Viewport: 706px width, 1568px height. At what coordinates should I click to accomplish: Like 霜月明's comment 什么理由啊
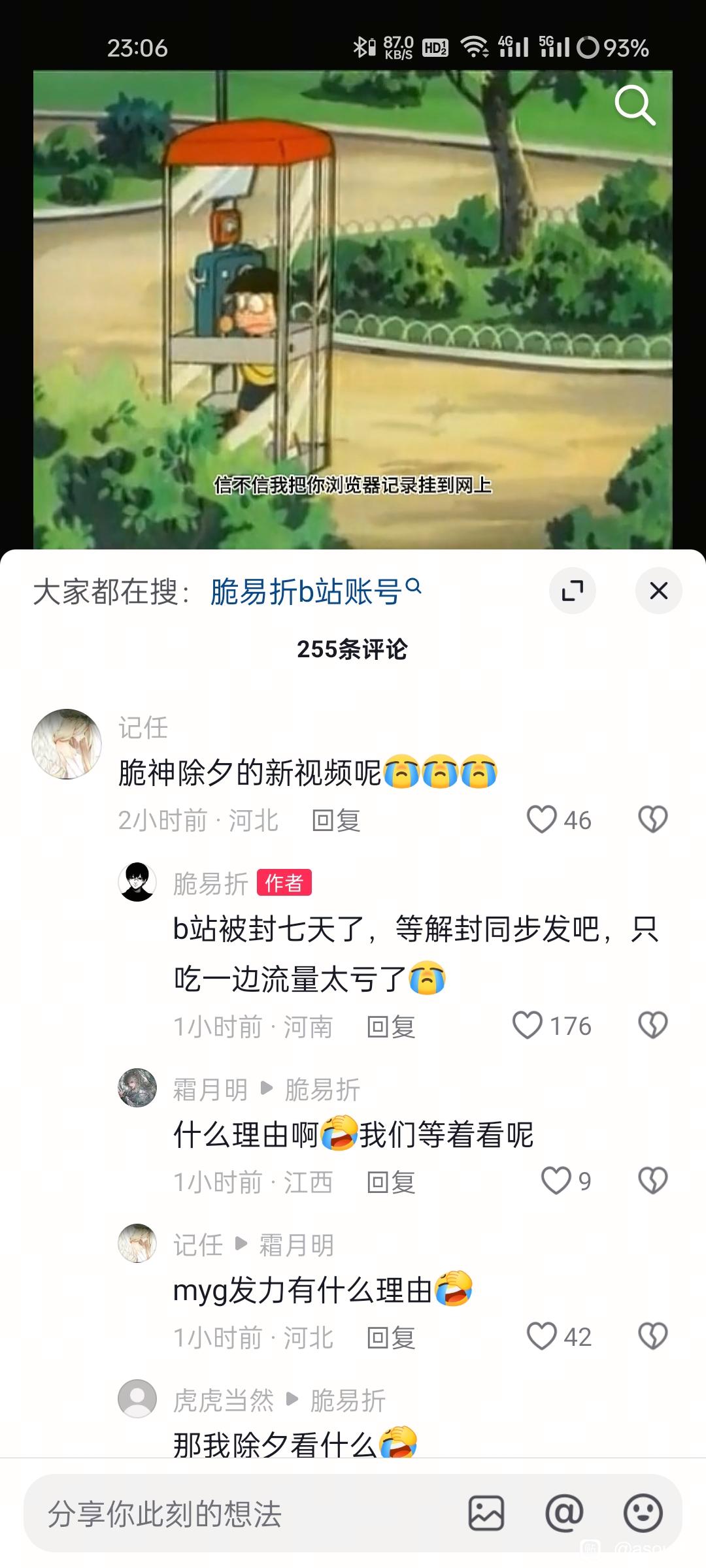(x=556, y=1181)
